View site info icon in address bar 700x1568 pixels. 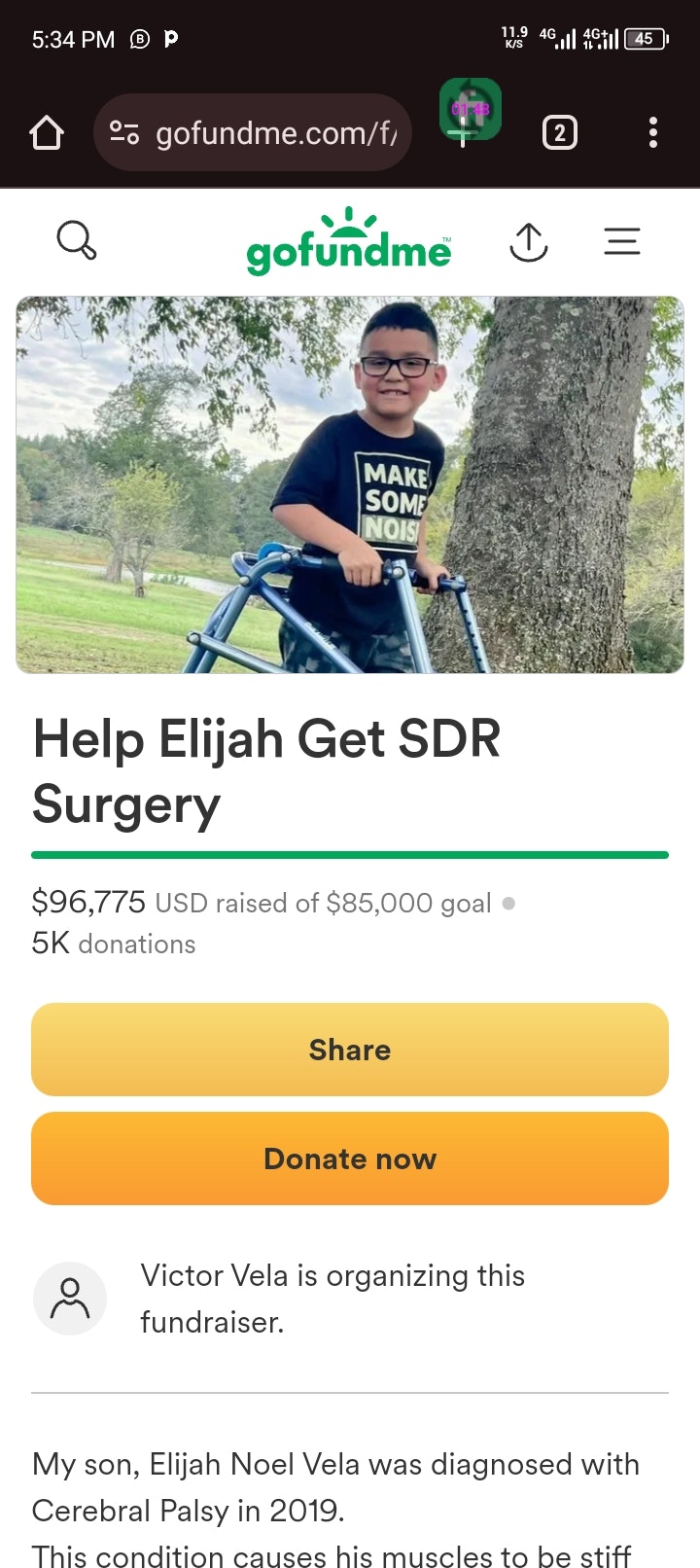(124, 132)
